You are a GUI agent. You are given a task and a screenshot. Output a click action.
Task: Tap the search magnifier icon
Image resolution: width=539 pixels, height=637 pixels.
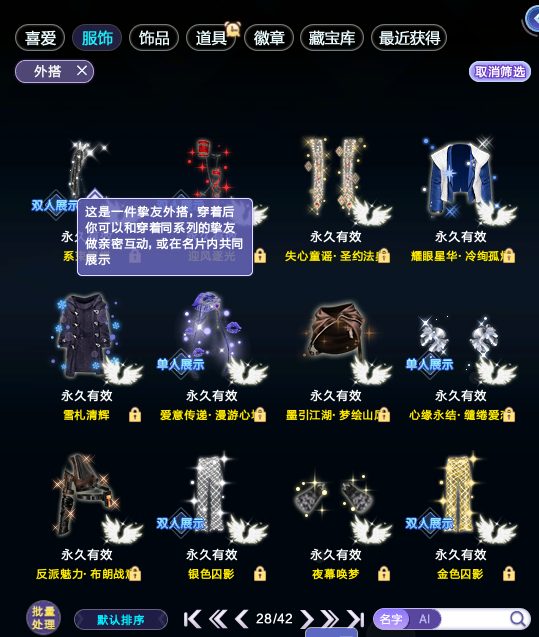point(517,619)
